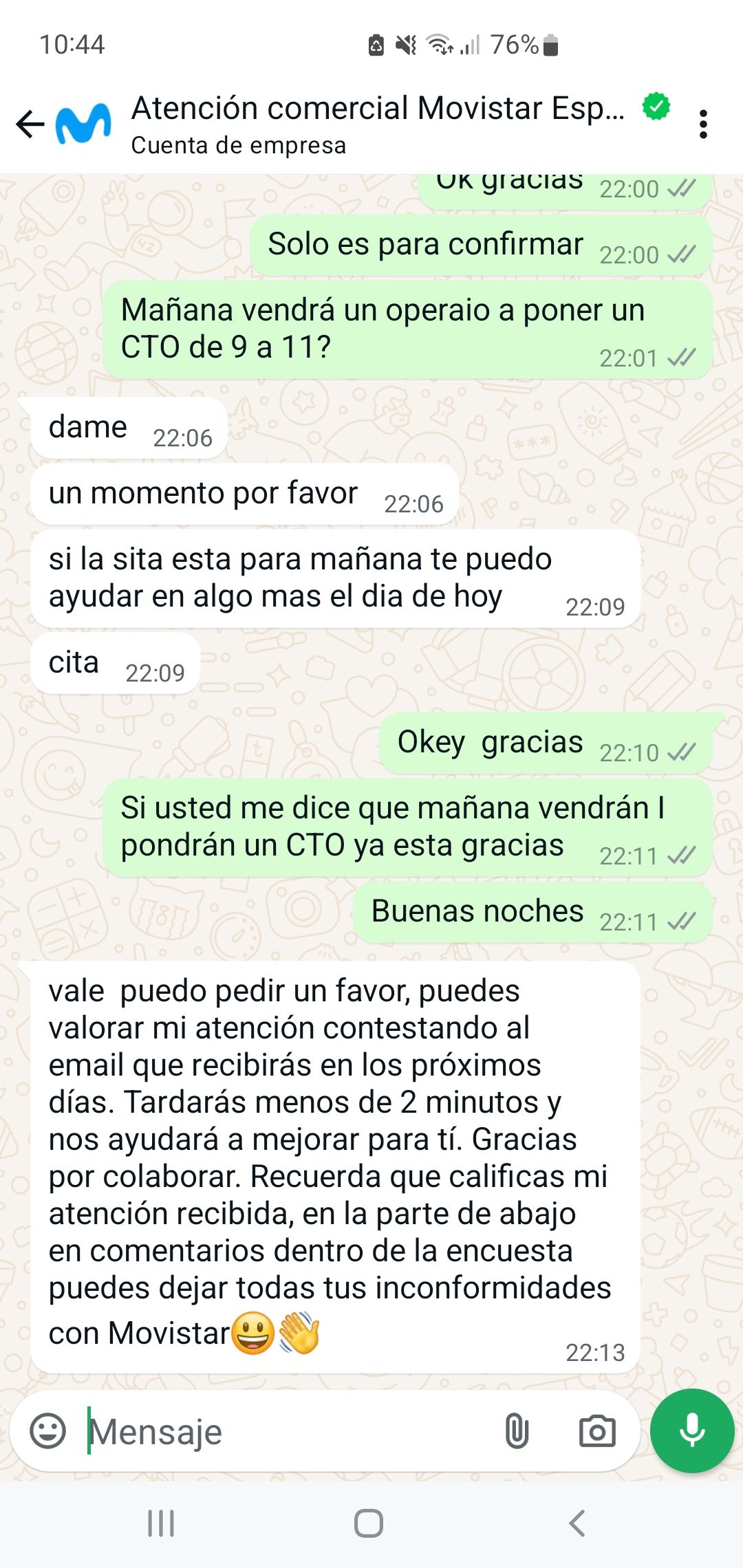Image resolution: width=743 pixels, height=1568 pixels.
Task: Tap the verified business green checkmark badge
Action: 656,108
